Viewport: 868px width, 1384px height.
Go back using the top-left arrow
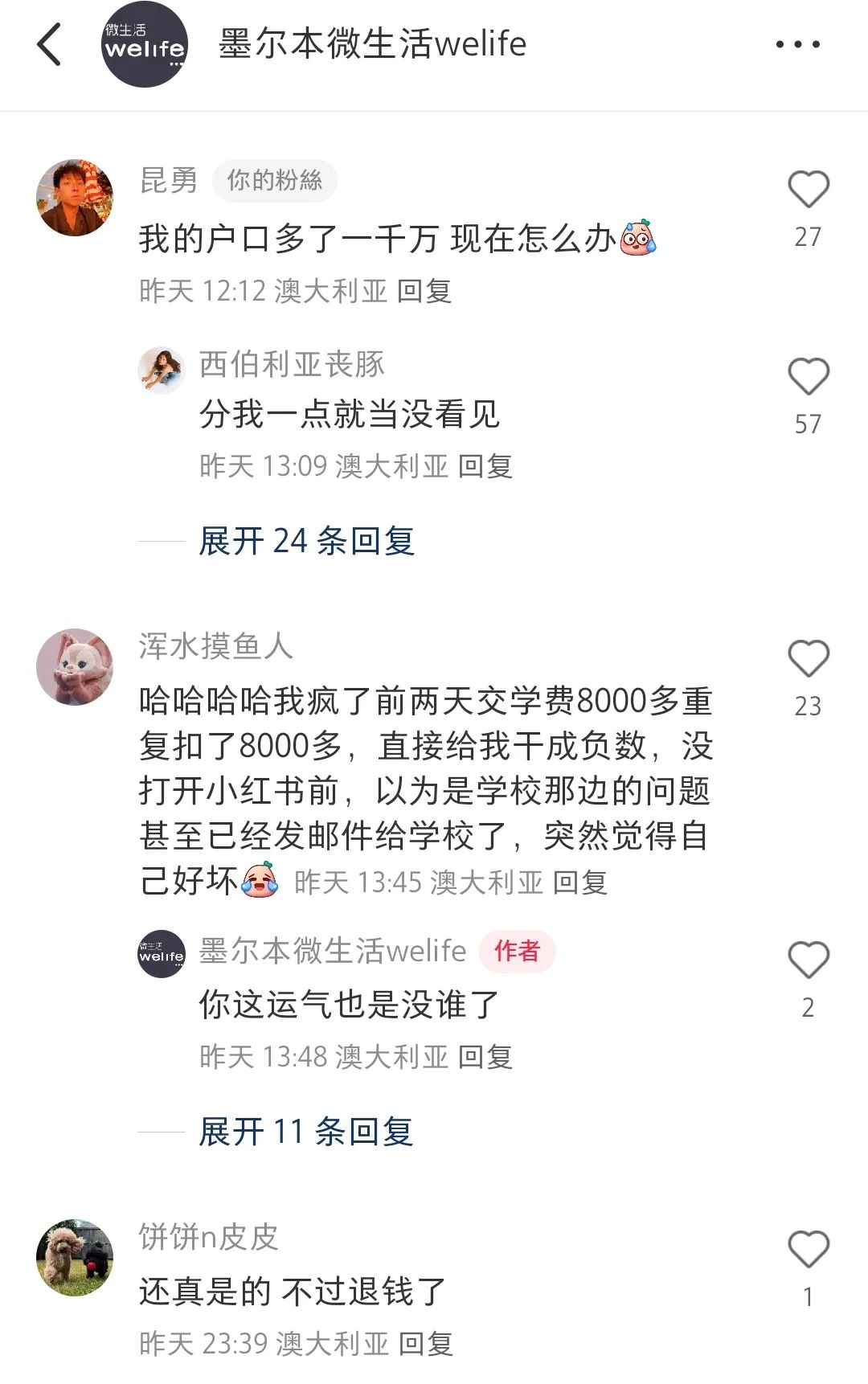[50, 44]
